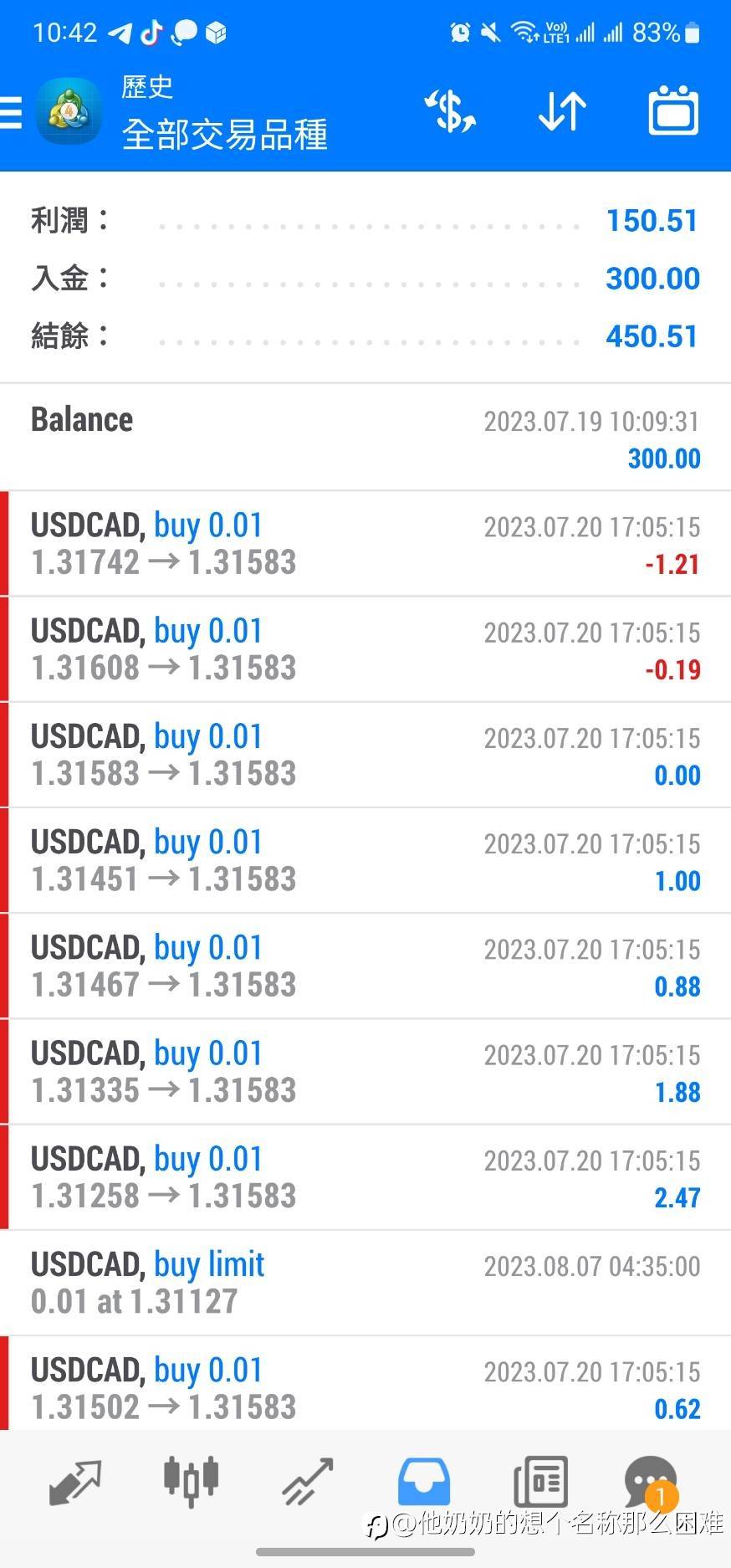This screenshot has width=731, height=1568.
Task: Expand the USDCAD trade with 2.47 profit
Action: (x=365, y=1176)
